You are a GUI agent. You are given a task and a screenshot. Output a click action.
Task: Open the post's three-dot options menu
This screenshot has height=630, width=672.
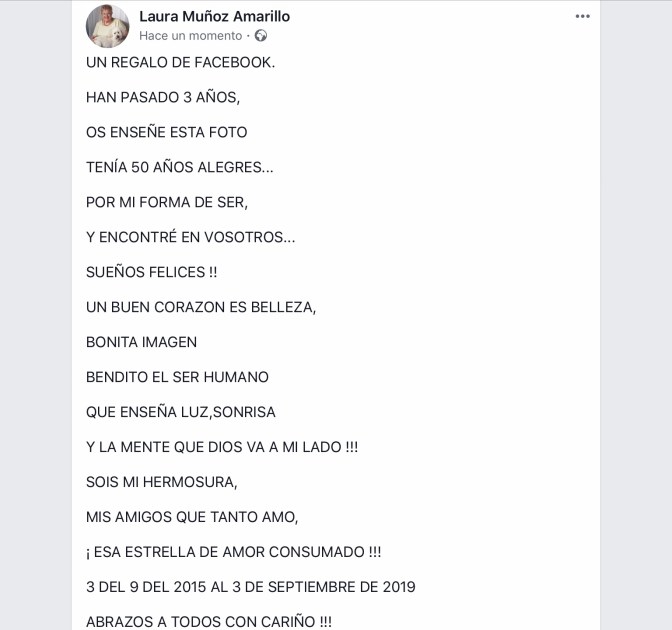582,16
